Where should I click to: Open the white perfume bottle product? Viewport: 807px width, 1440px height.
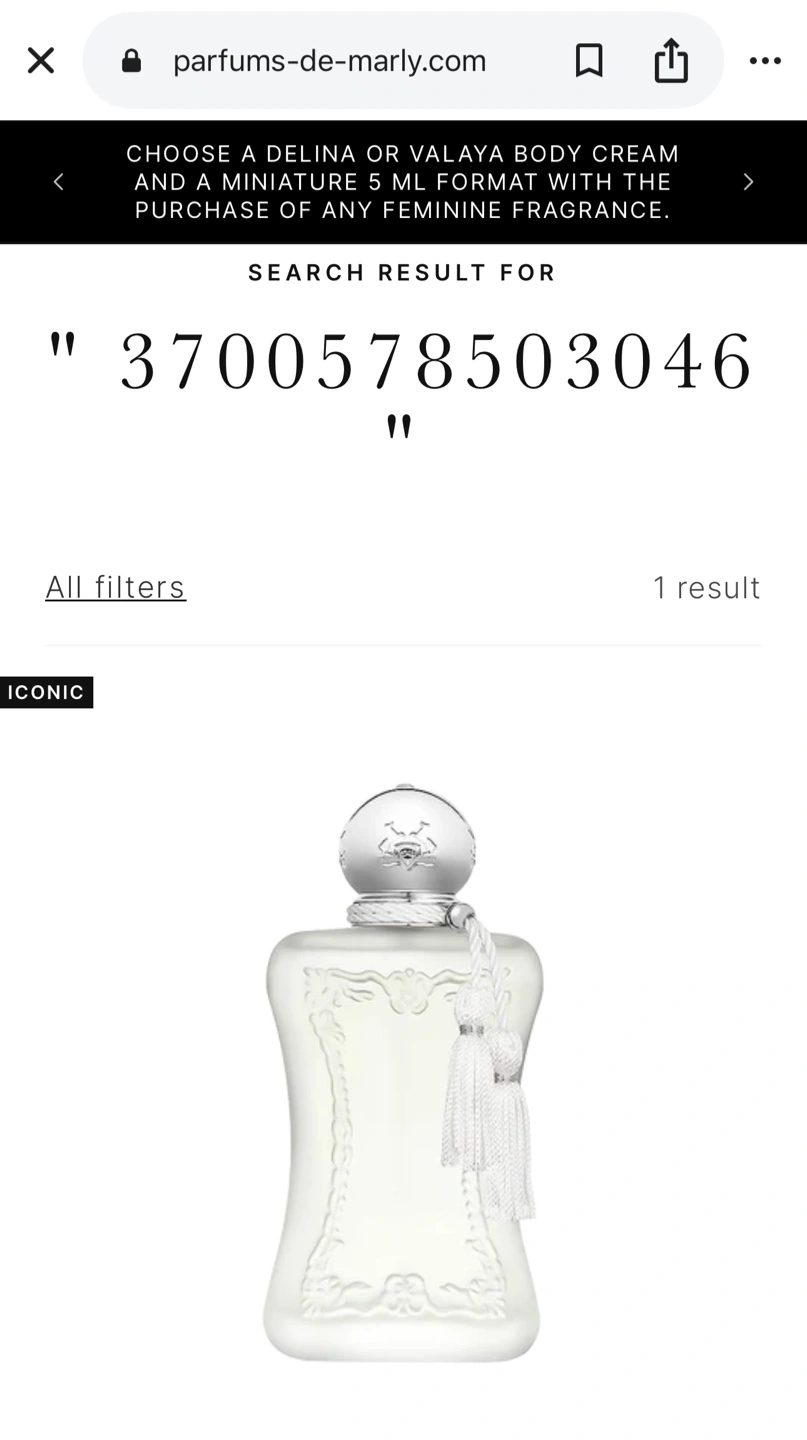point(403,1070)
